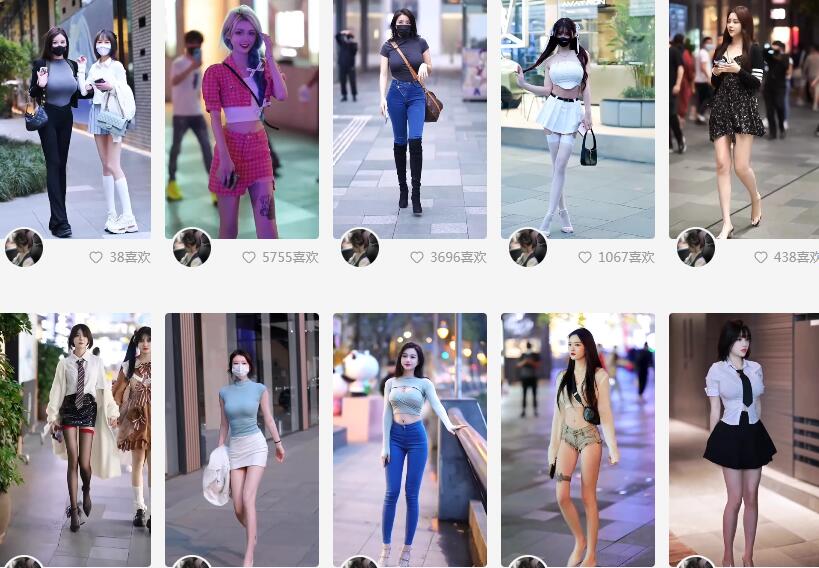Open the author avatar beside 5755喜欢
This screenshot has height=568, width=819.
(x=192, y=248)
